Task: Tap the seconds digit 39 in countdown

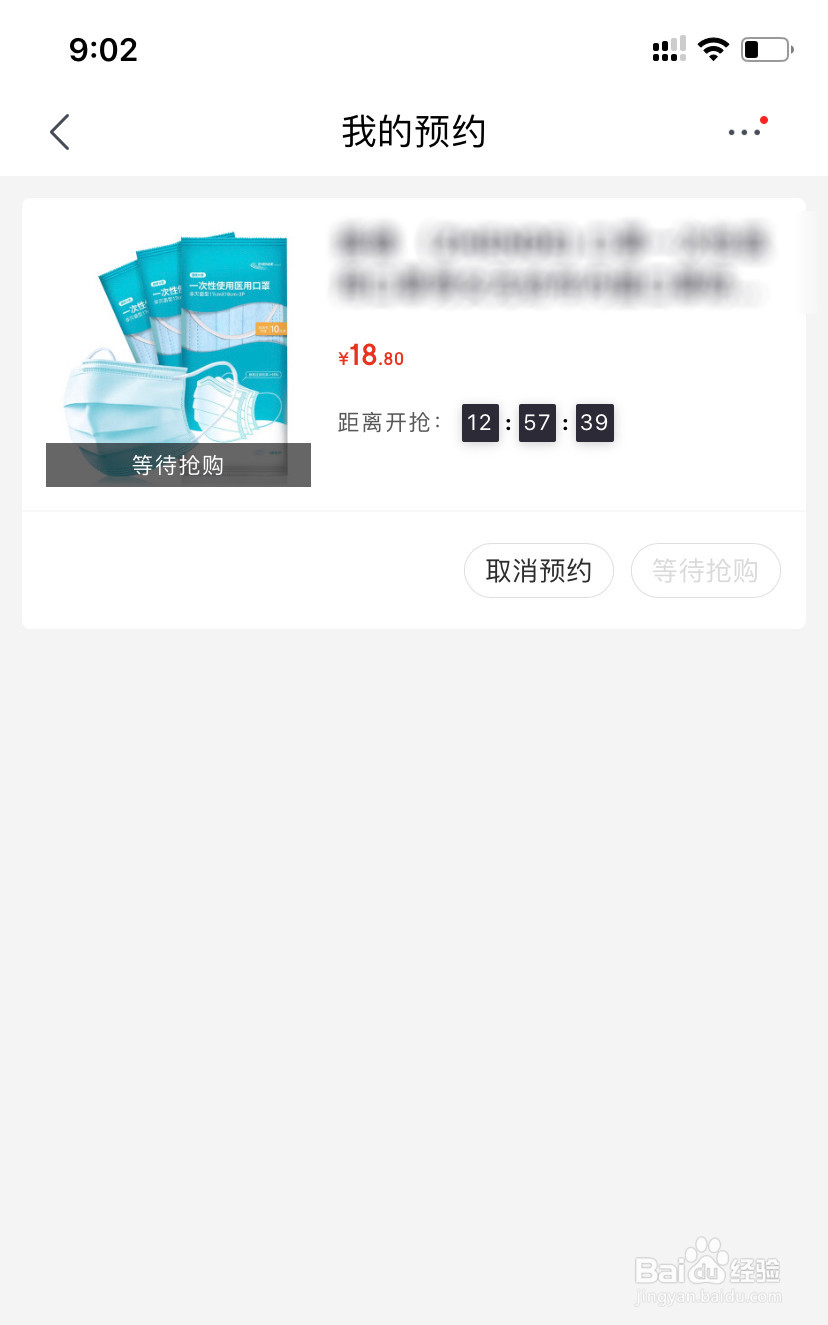Action: [x=594, y=422]
